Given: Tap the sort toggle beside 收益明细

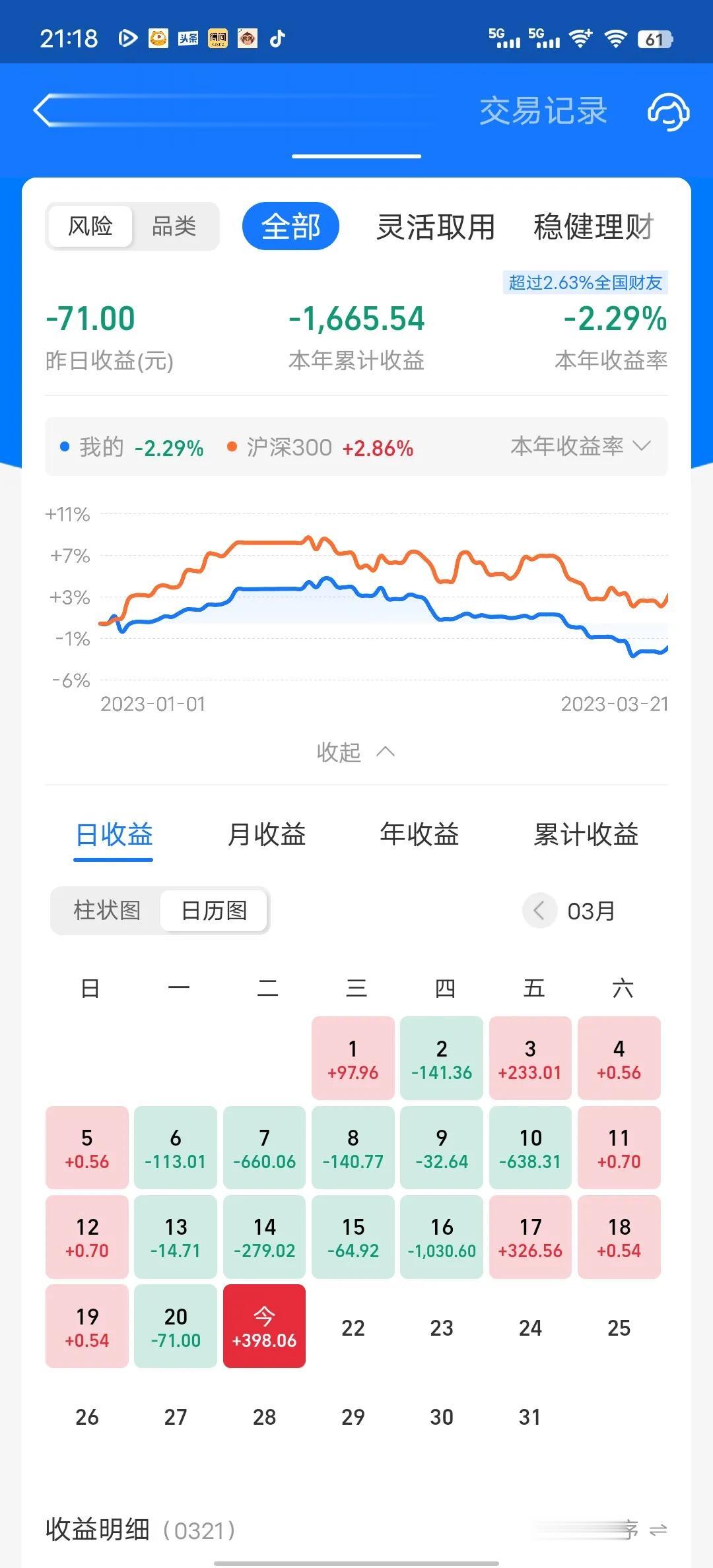Looking at the screenshot, I should (x=658, y=1530).
